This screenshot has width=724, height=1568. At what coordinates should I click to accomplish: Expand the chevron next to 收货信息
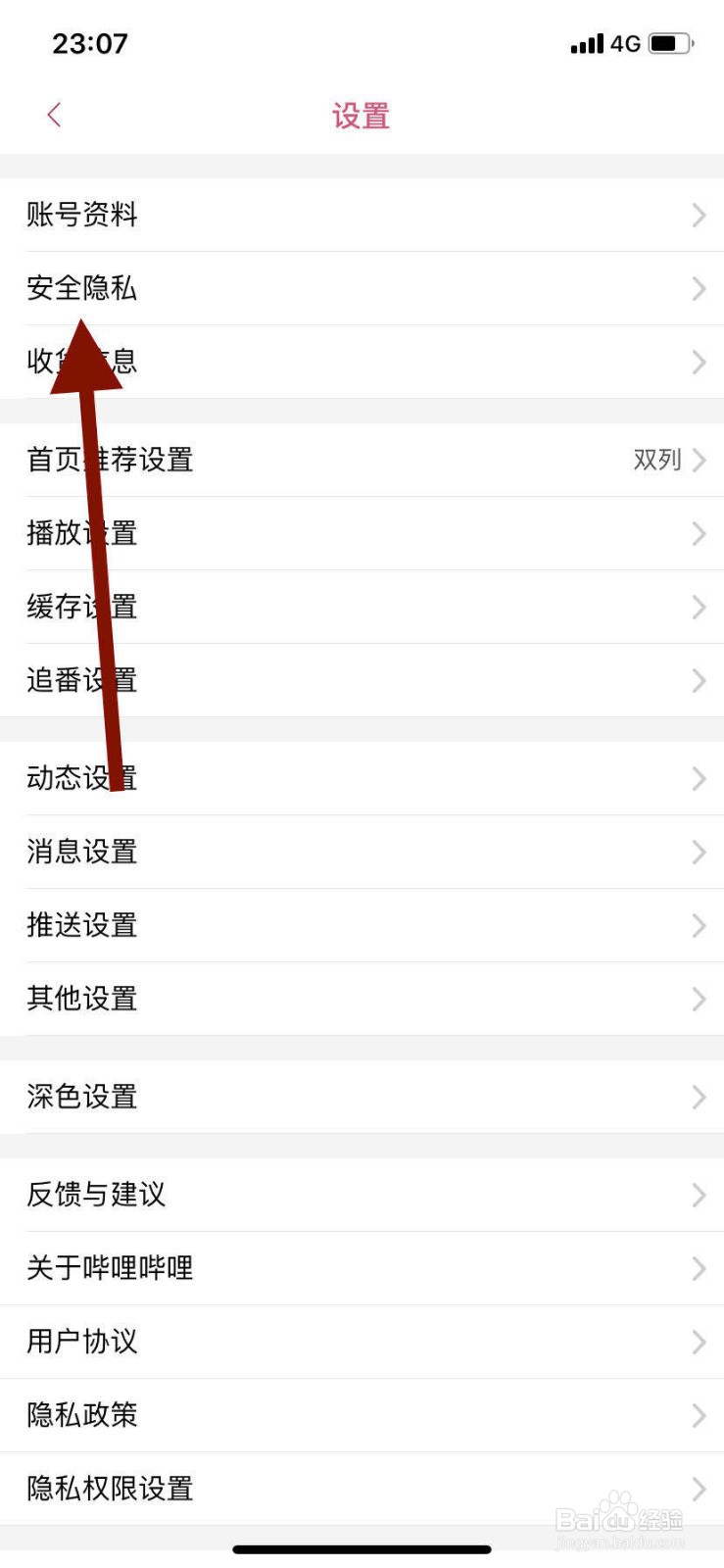tap(699, 363)
